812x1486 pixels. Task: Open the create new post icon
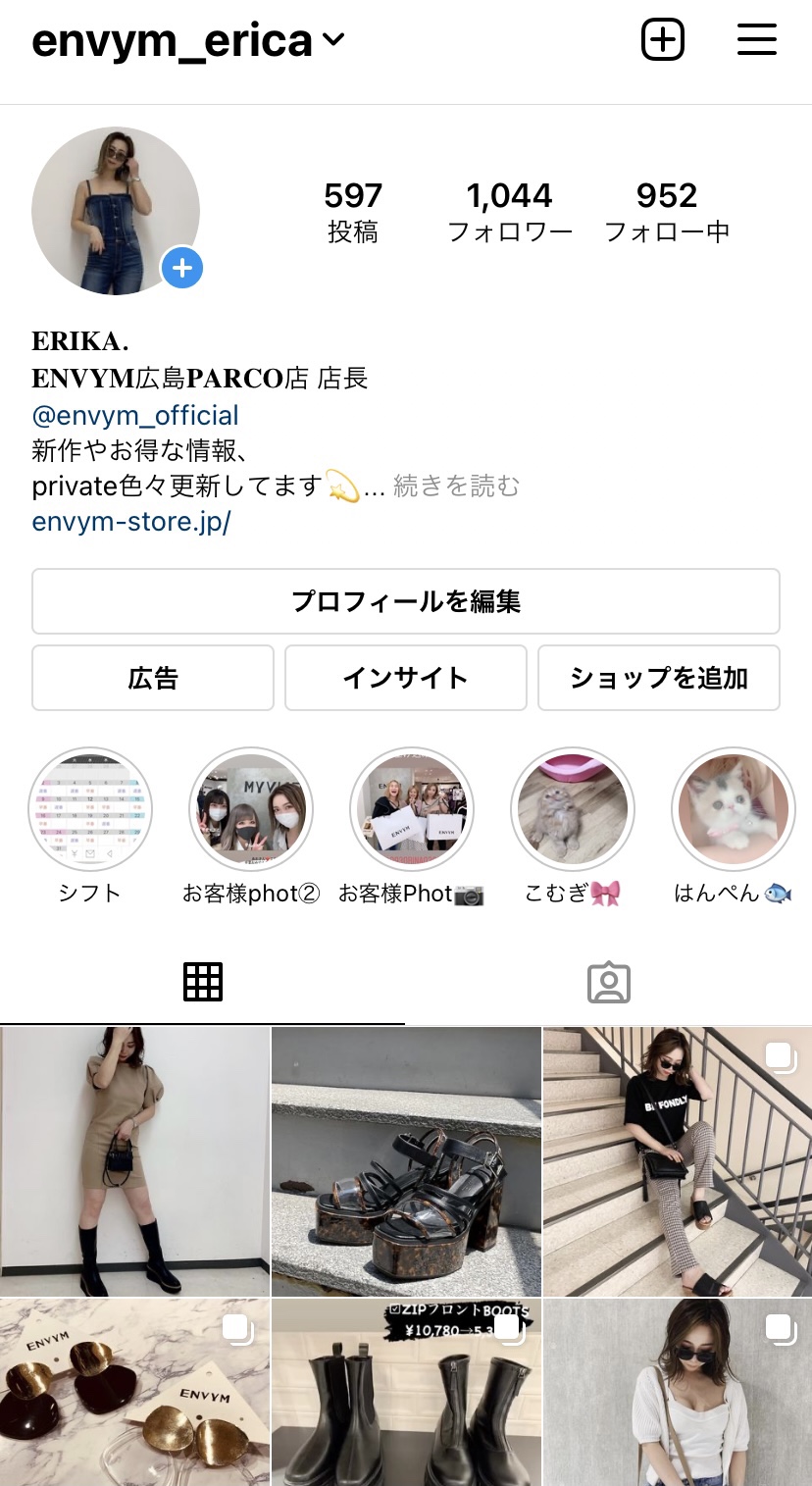[x=662, y=40]
